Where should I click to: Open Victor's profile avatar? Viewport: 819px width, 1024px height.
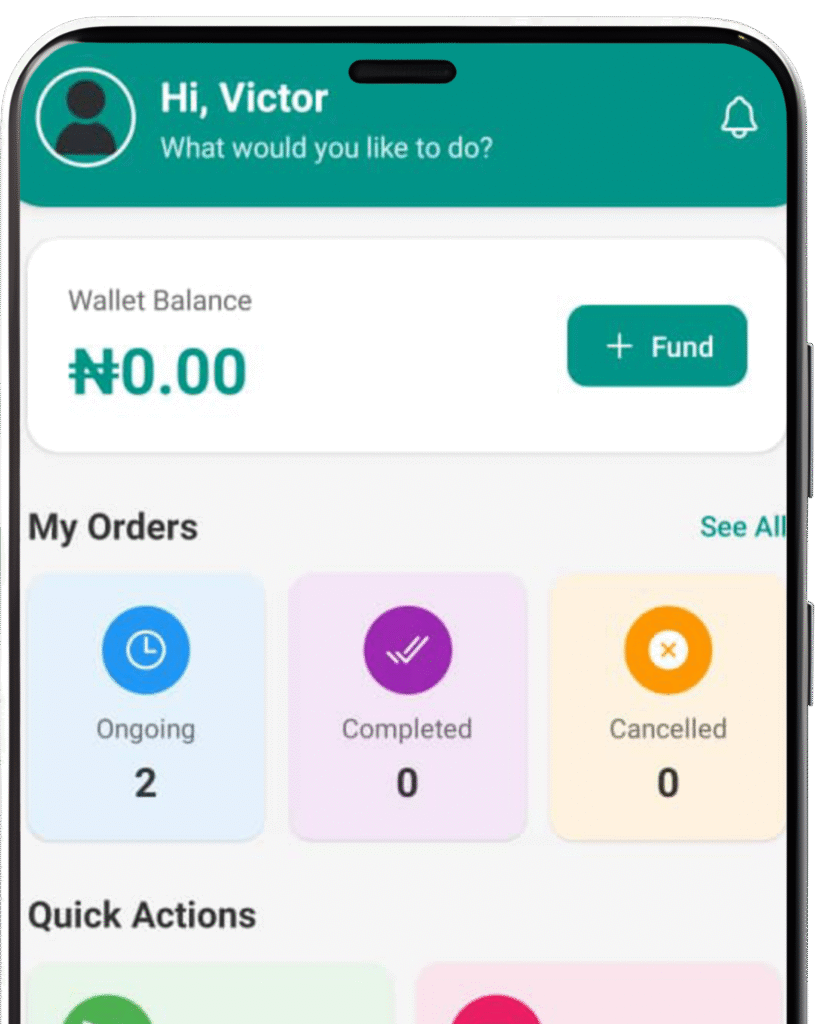point(85,117)
